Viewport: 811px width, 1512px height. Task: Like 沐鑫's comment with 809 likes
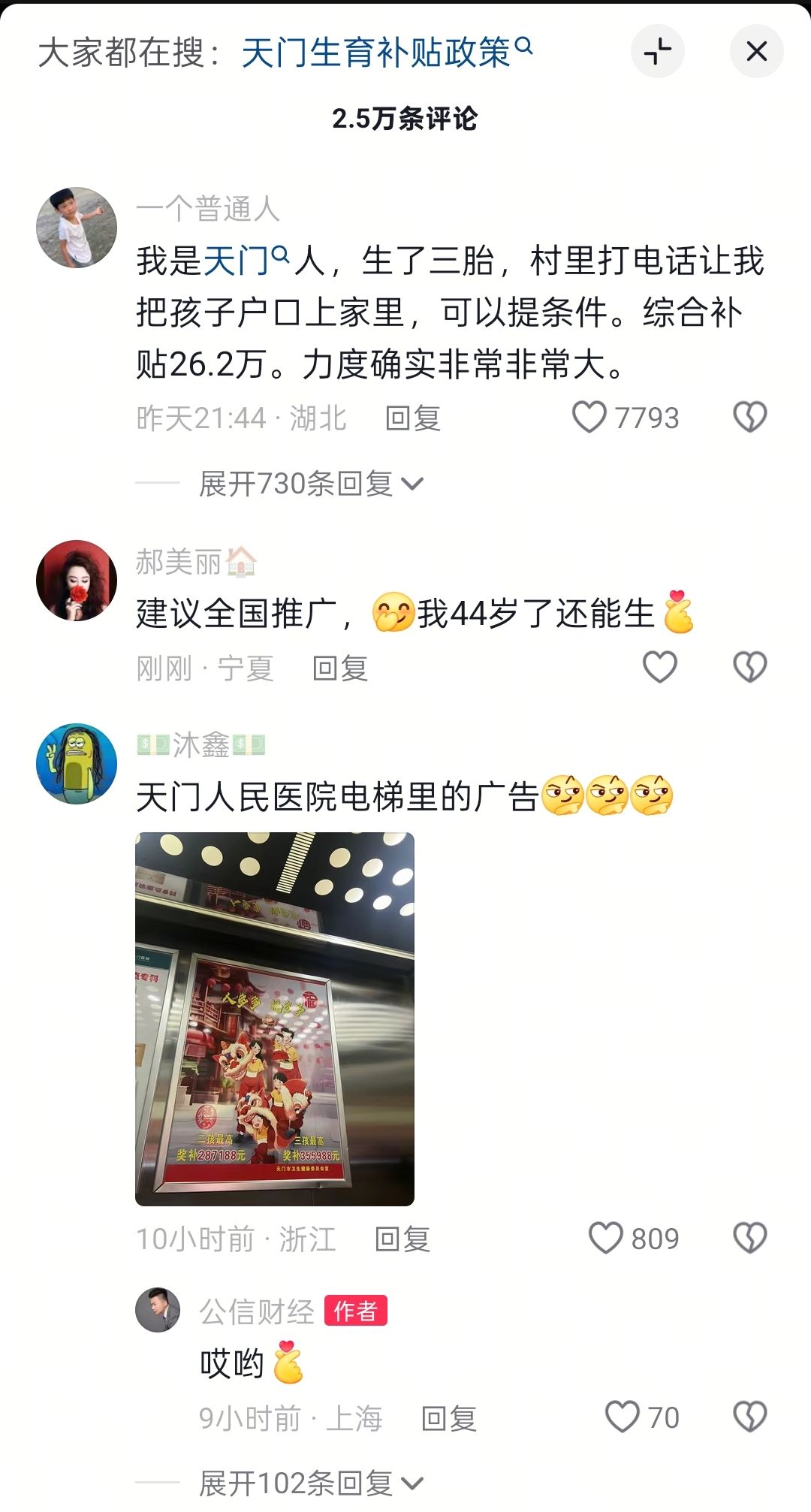[605, 1238]
